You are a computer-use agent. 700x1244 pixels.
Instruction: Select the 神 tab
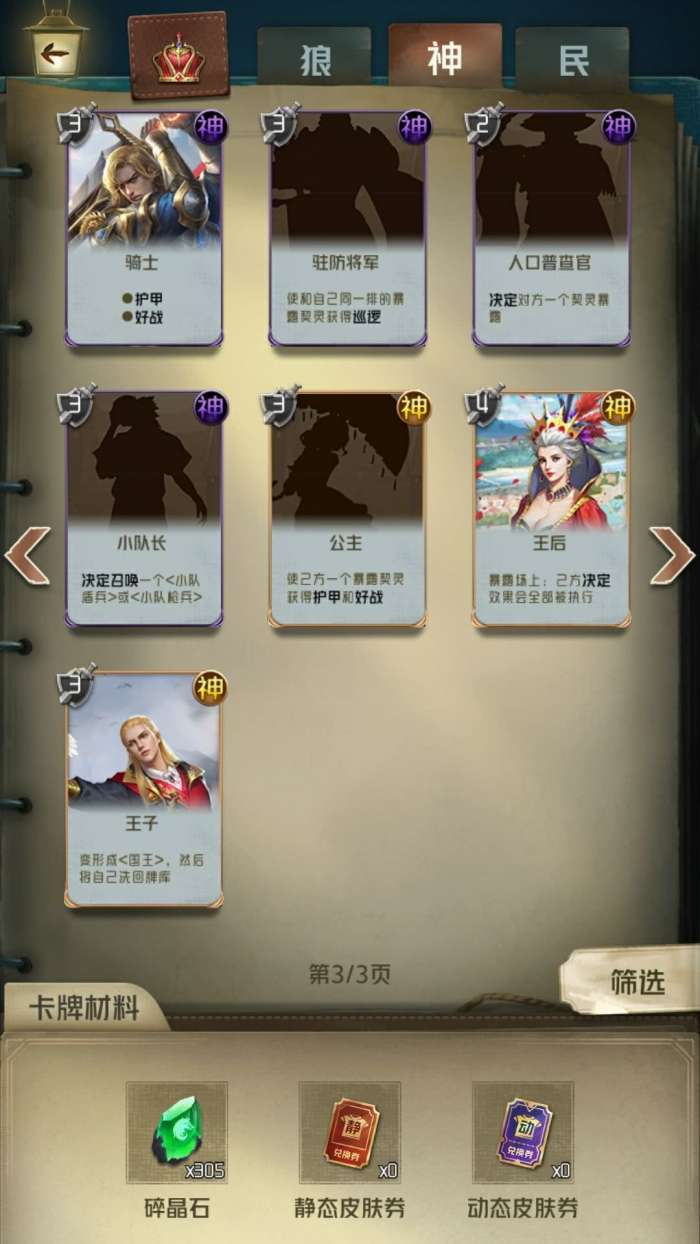[444, 58]
